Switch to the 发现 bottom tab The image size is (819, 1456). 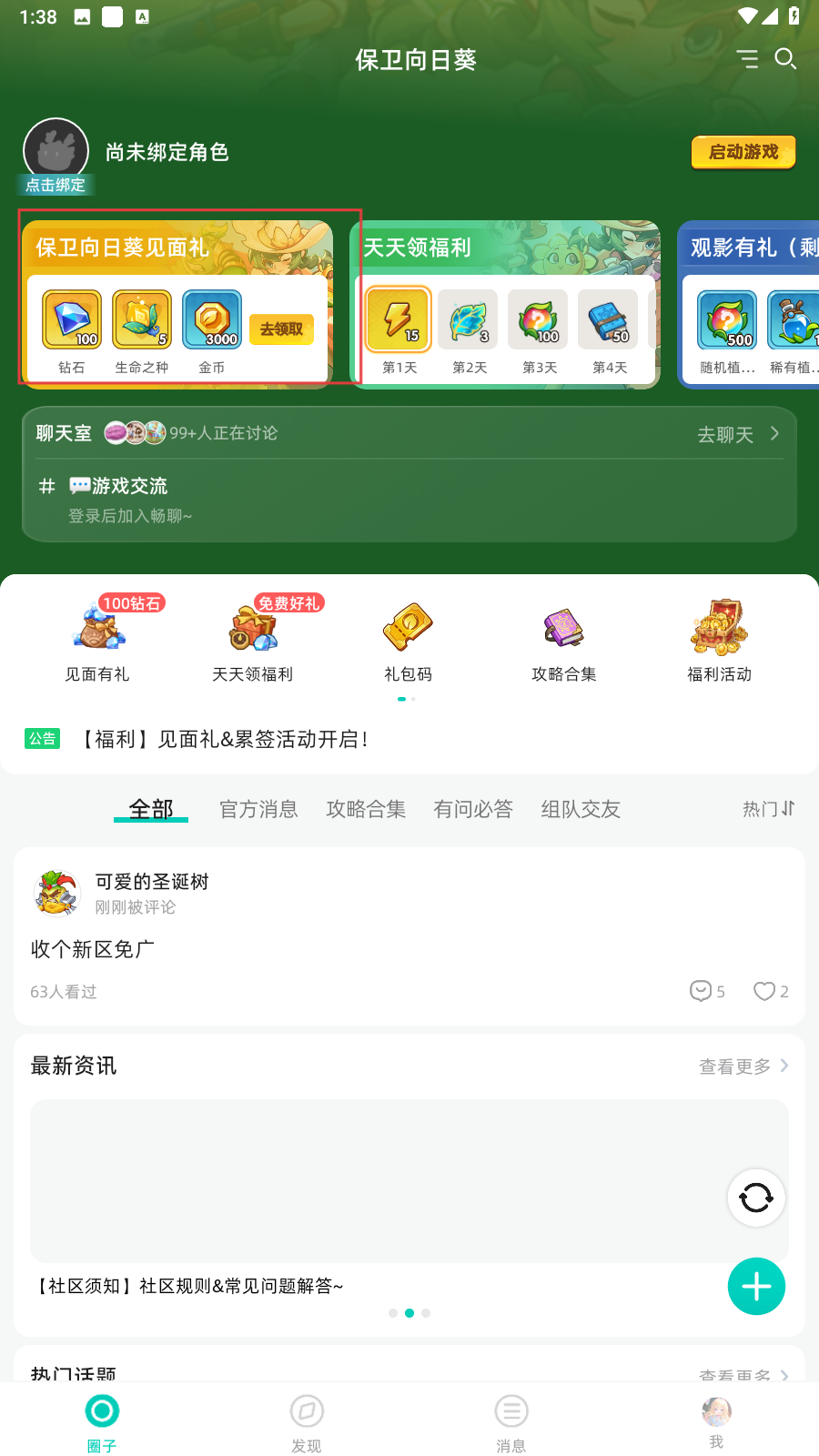[307, 1422]
